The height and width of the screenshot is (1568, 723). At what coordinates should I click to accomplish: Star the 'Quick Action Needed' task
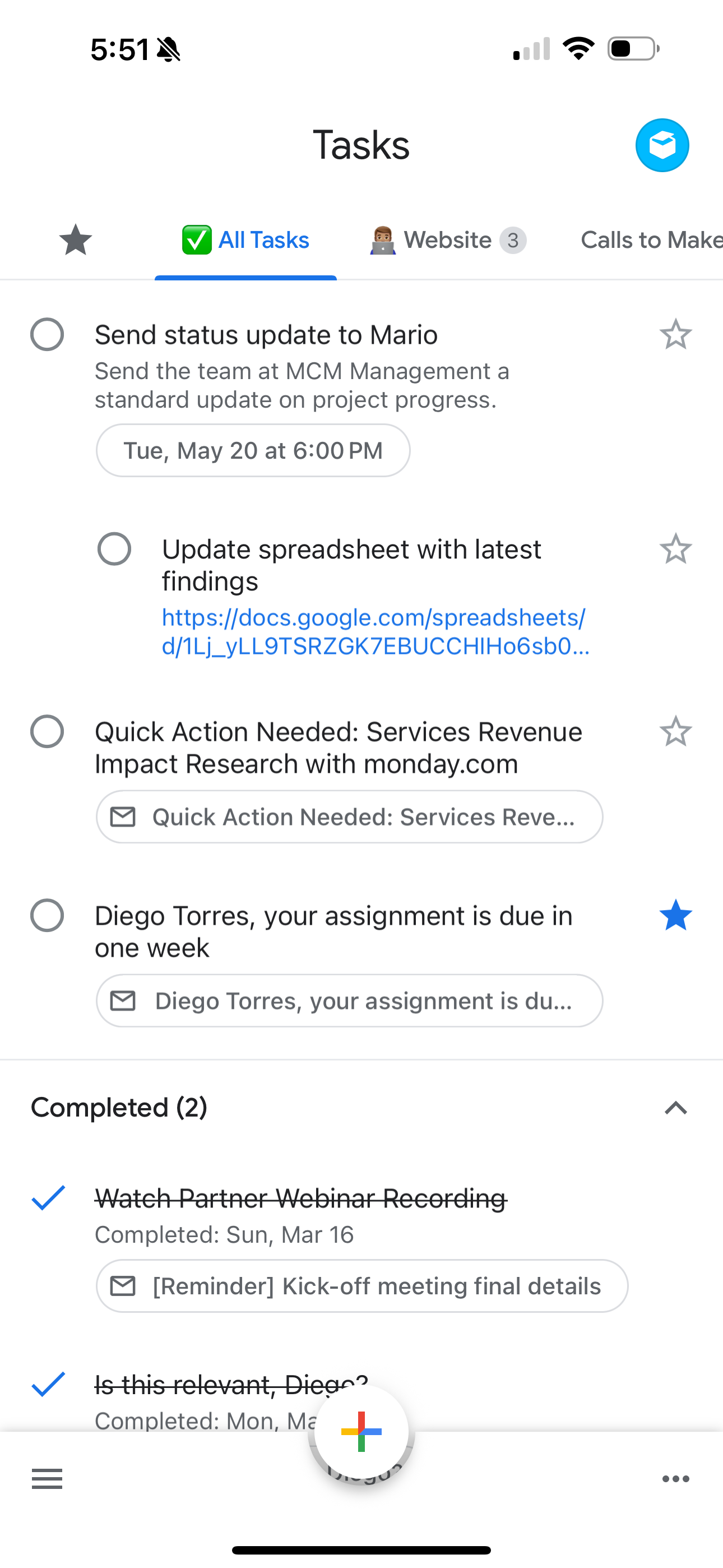click(x=675, y=732)
